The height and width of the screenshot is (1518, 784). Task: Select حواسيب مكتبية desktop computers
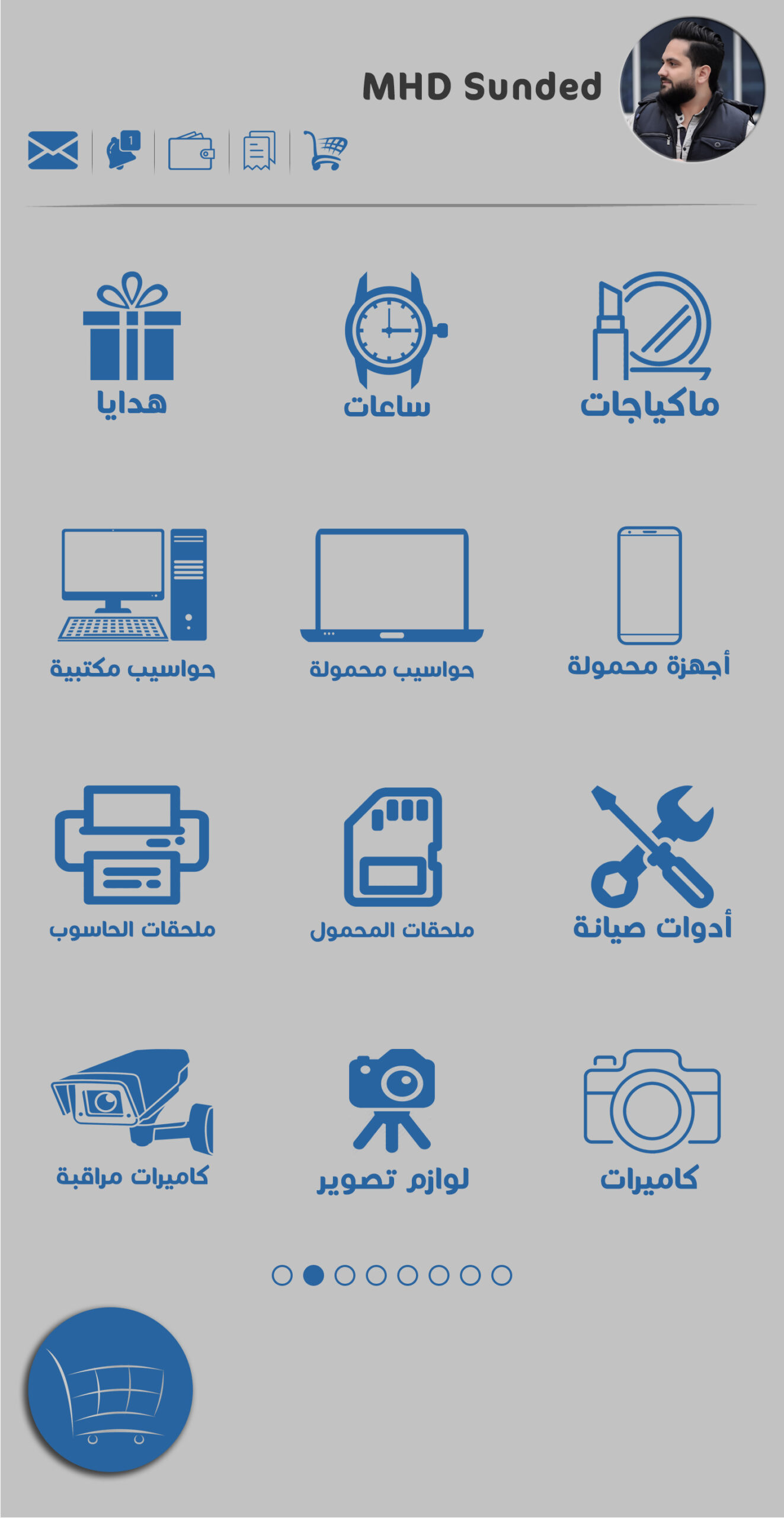pos(133,601)
